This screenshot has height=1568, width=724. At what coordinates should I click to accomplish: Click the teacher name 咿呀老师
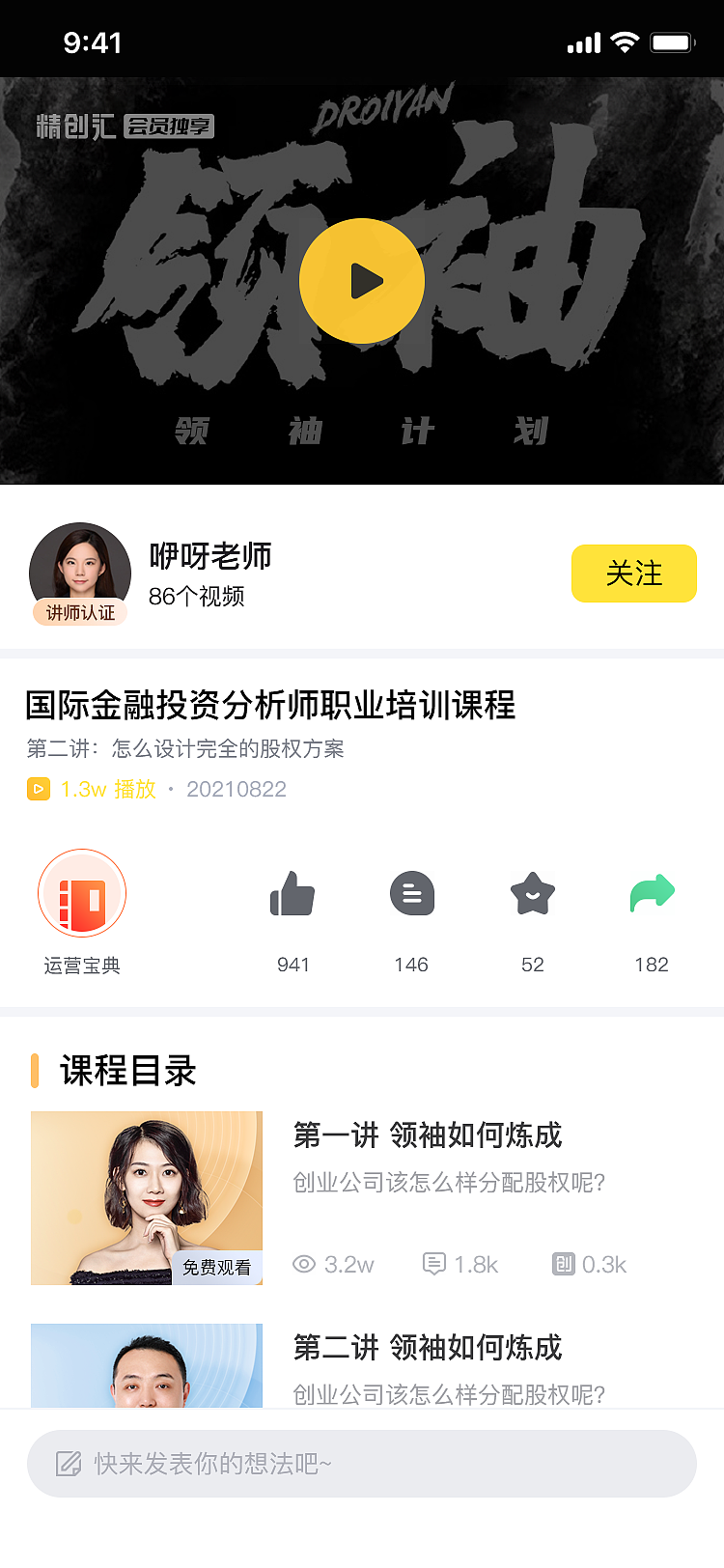pos(210,557)
